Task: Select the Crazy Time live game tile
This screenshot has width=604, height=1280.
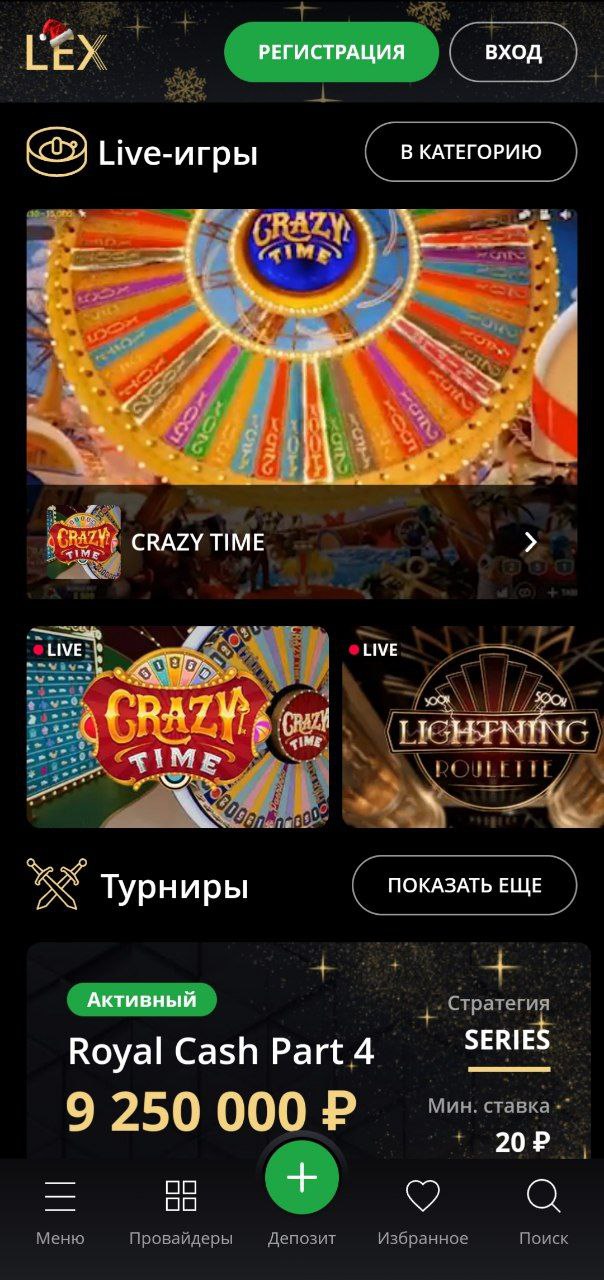Action: click(x=178, y=727)
